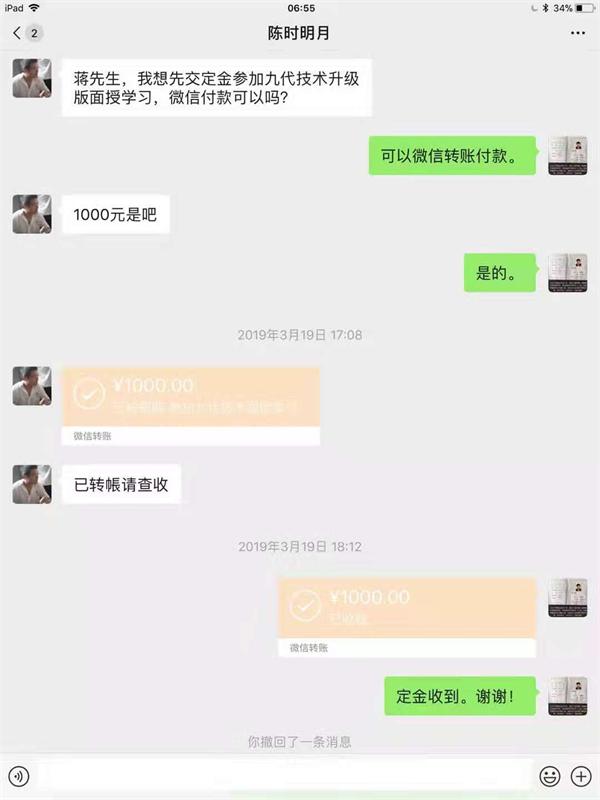The image size is (600, 800).
Task: Switch to voice message input
Action: pos(18,775)
